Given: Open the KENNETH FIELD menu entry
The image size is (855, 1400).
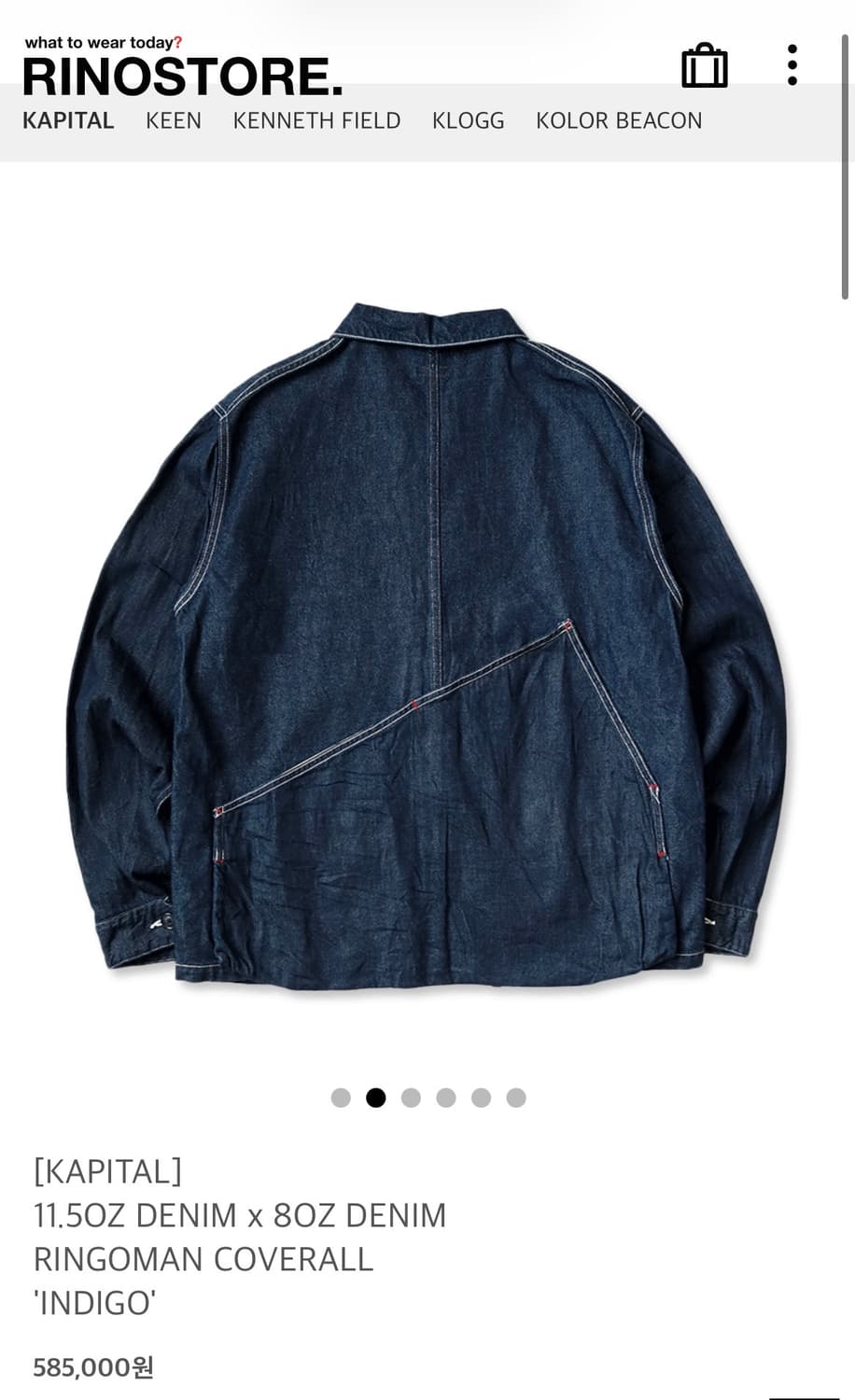Looking at the screenshot, I should [317, 120].
